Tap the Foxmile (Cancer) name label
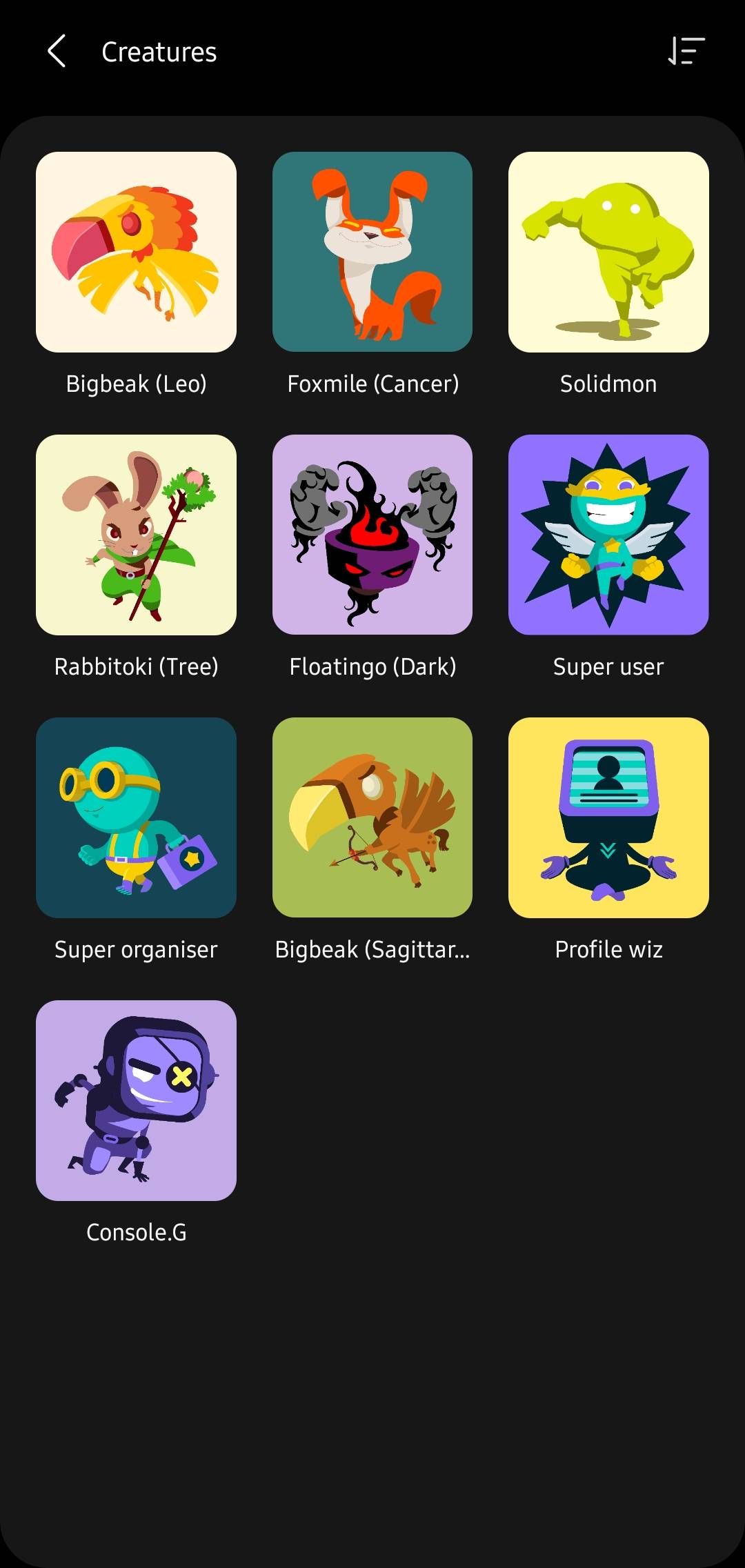 [372, 384]
